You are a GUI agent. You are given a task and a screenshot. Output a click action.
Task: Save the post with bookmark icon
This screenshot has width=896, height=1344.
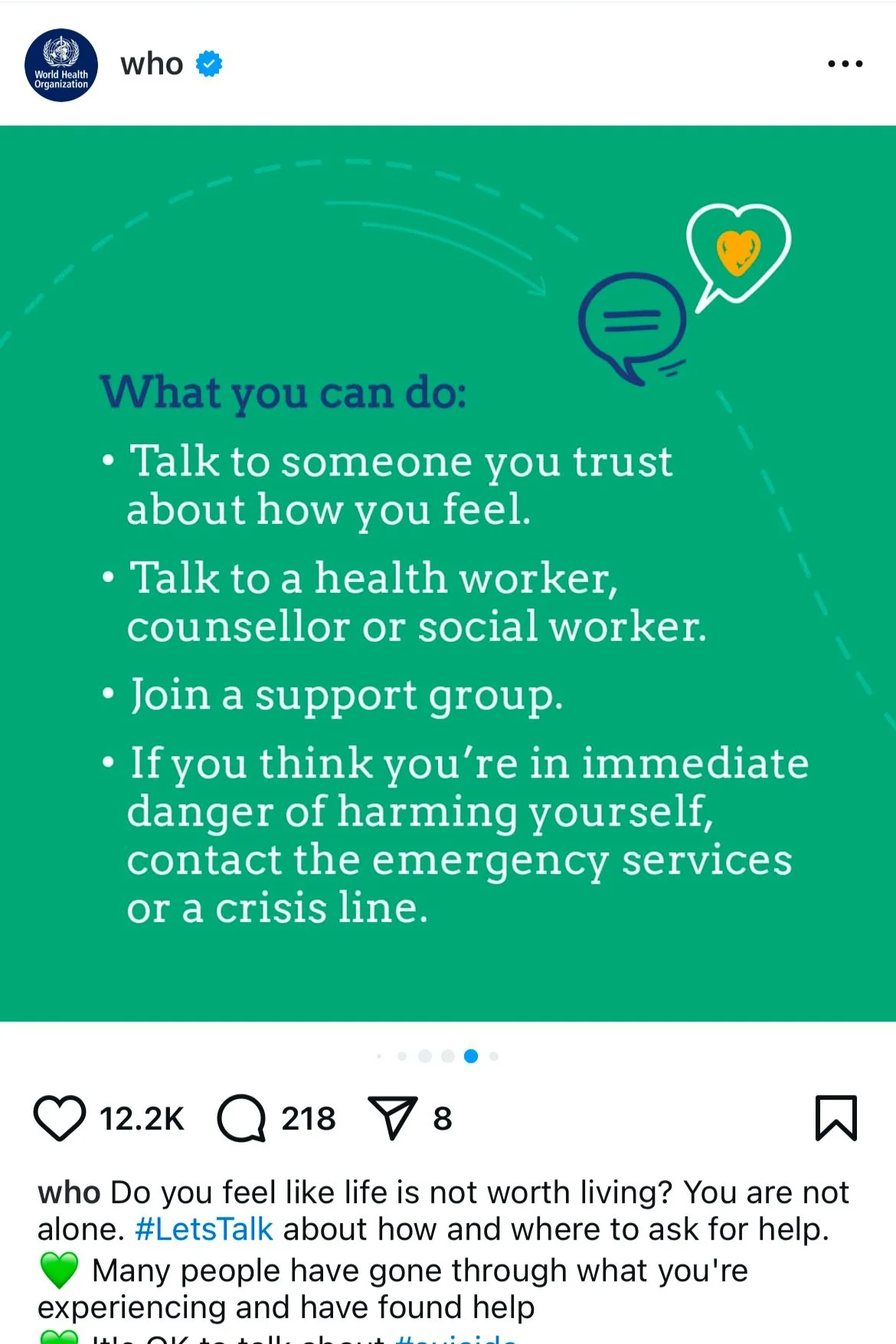click(836, 1118)
